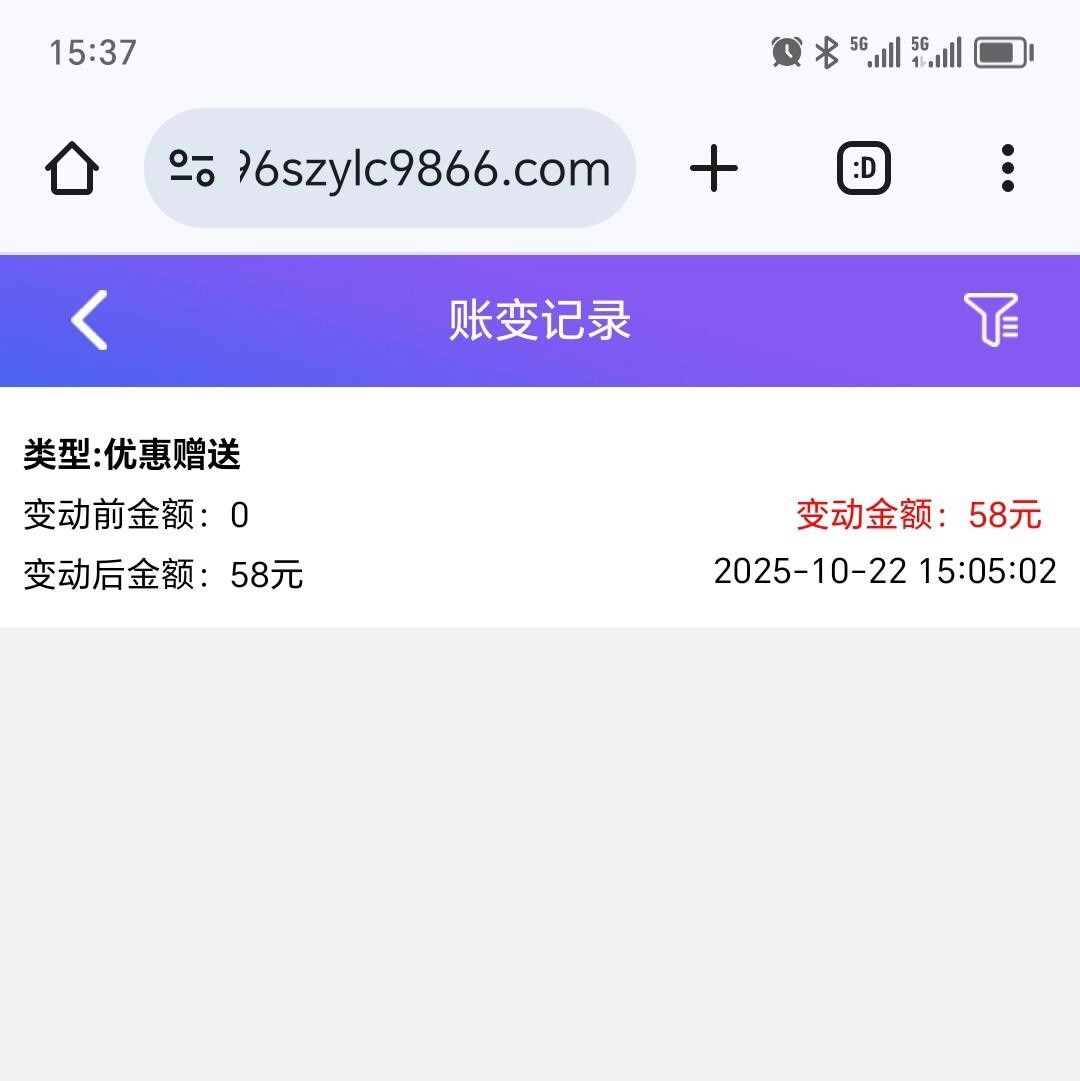Tap the browser home button

[x=72, y=168]
